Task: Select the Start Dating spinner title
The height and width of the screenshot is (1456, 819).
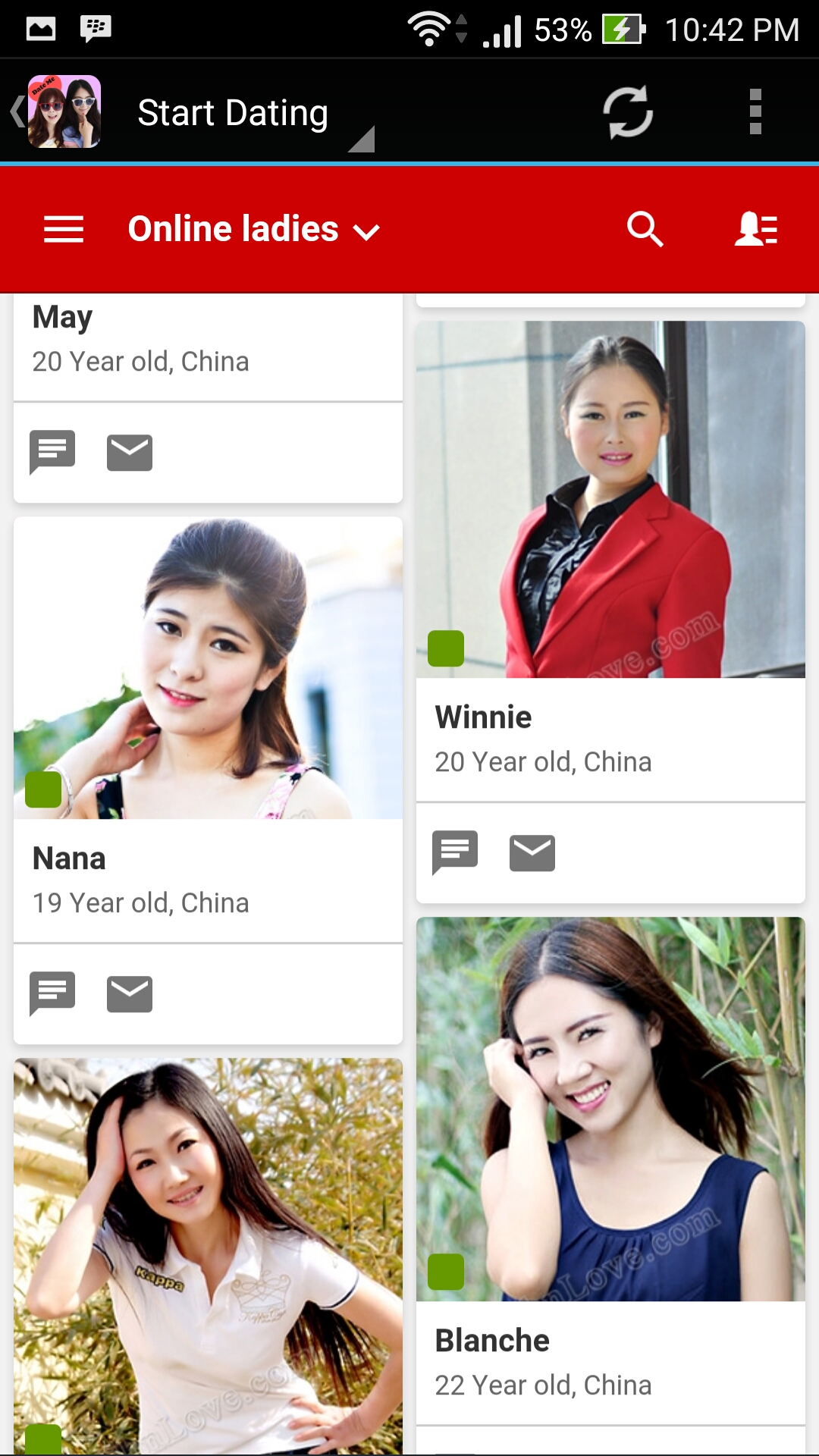Action: pyautogui.click(x=233, y=113)
